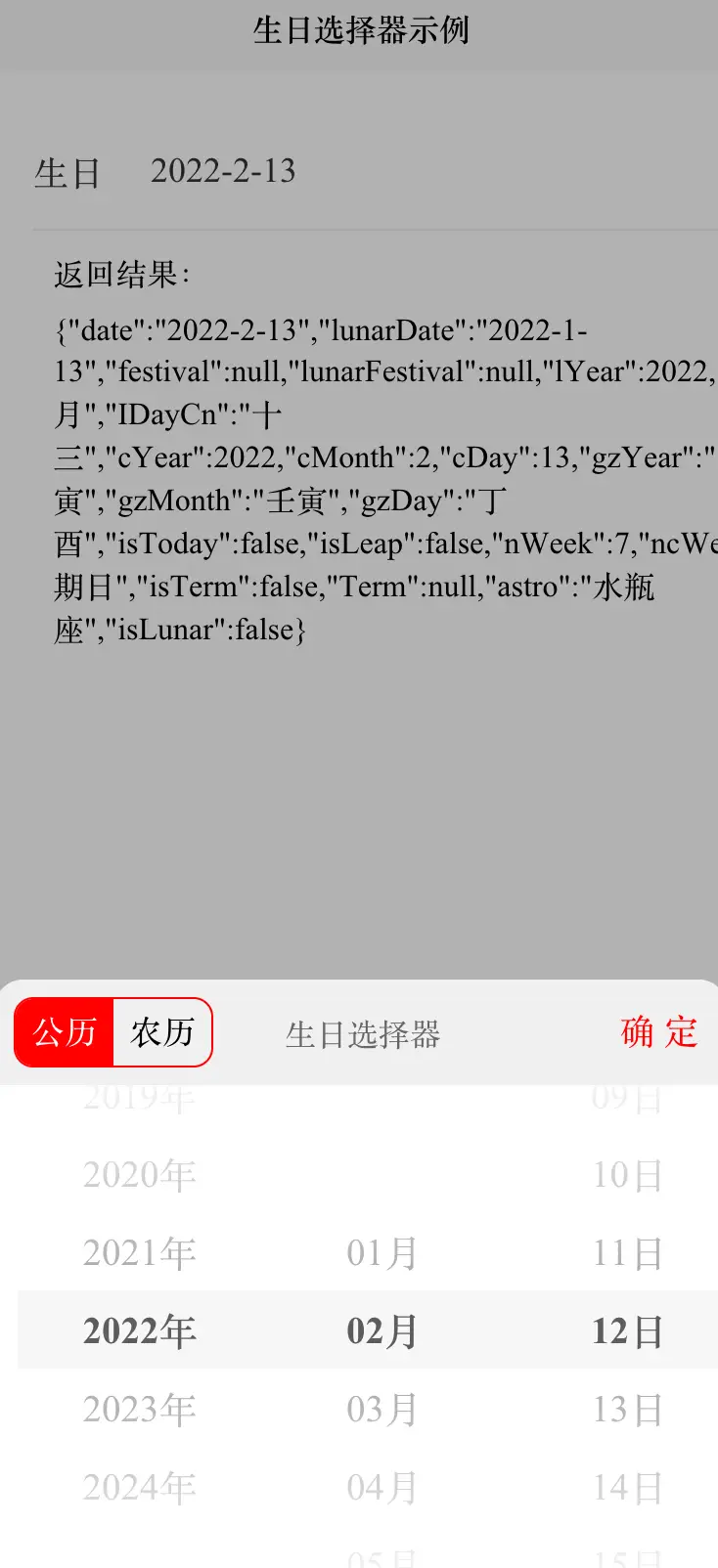
Task: Select 2024年 in the year picker
Action: [140, 1487]
